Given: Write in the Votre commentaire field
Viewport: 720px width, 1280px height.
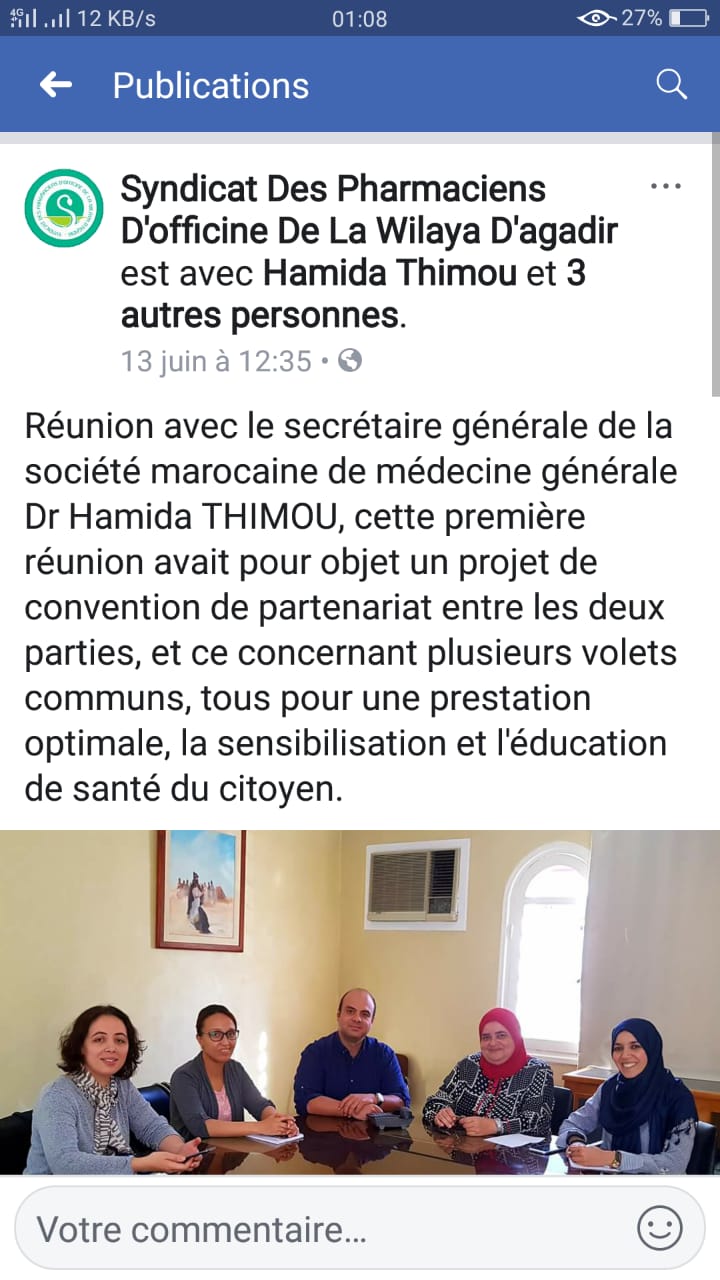Looking at the screenshot, I should (x=320, y=1228).
